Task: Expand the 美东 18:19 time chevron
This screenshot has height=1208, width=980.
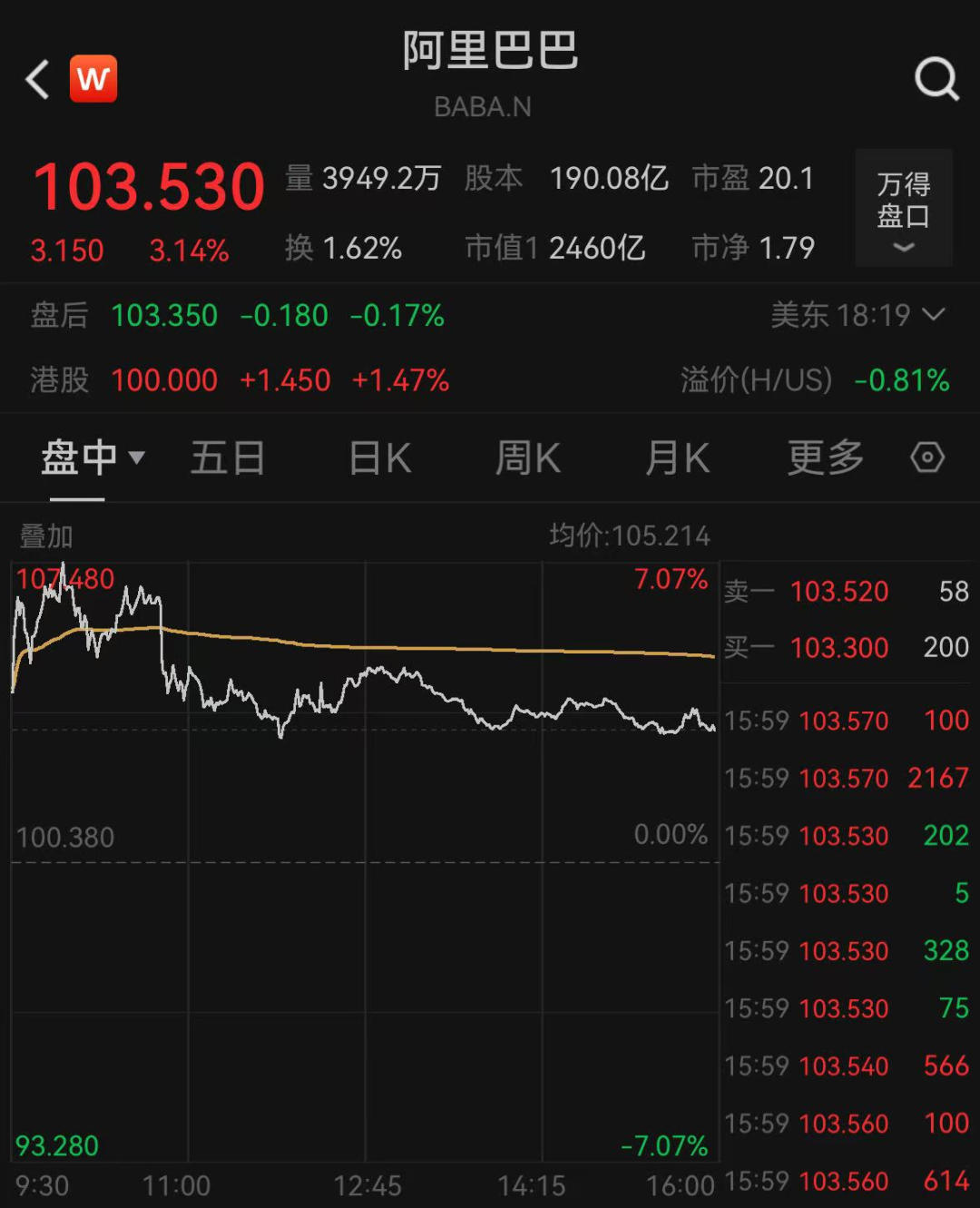Action: coord(933,316)
